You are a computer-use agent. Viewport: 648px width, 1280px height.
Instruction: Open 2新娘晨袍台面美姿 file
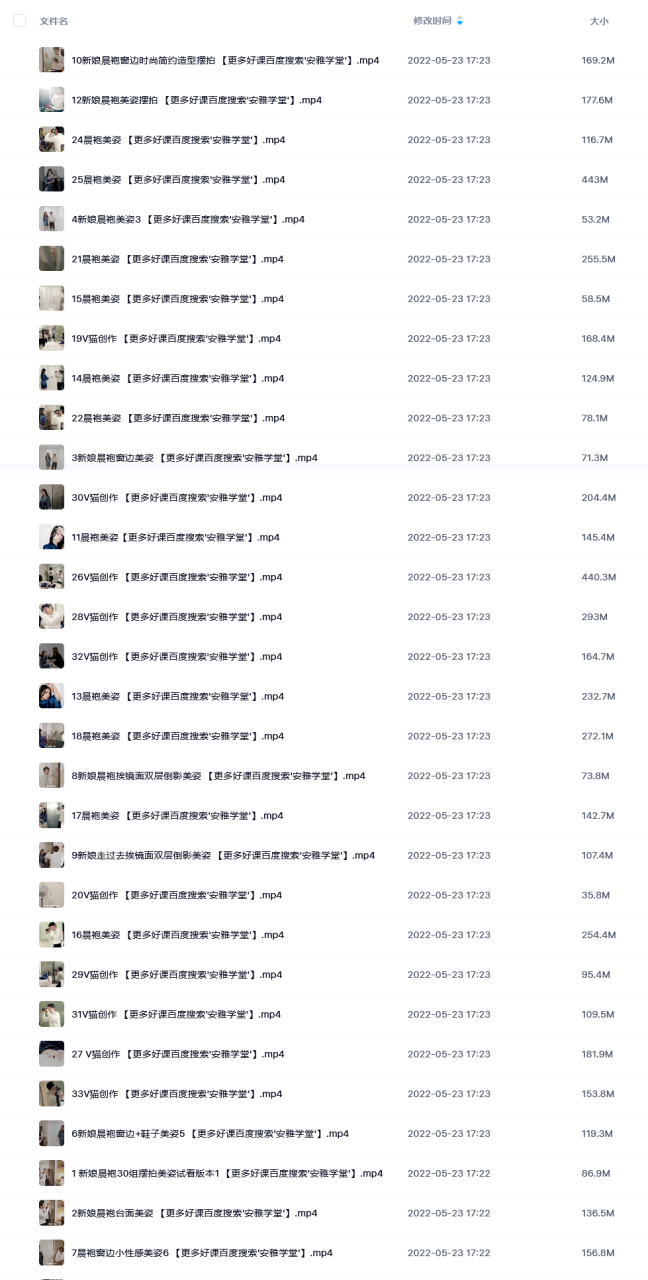(x=194, y=1213)
